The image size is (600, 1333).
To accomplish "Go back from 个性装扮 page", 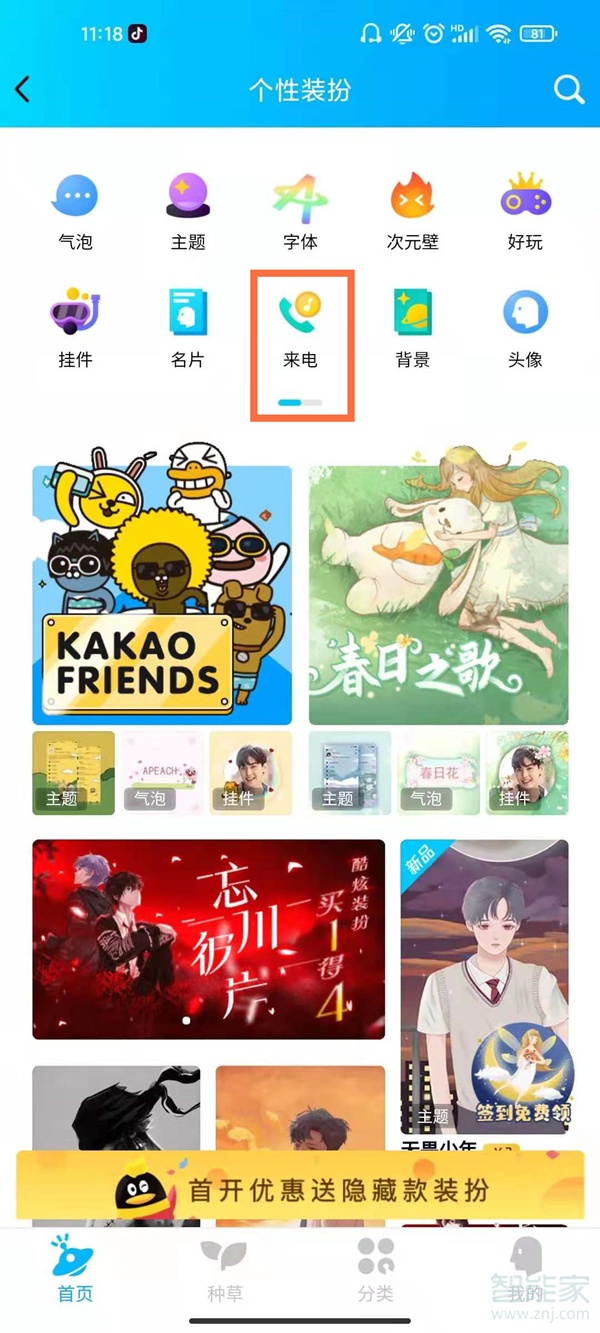I will tap(24, 90).
